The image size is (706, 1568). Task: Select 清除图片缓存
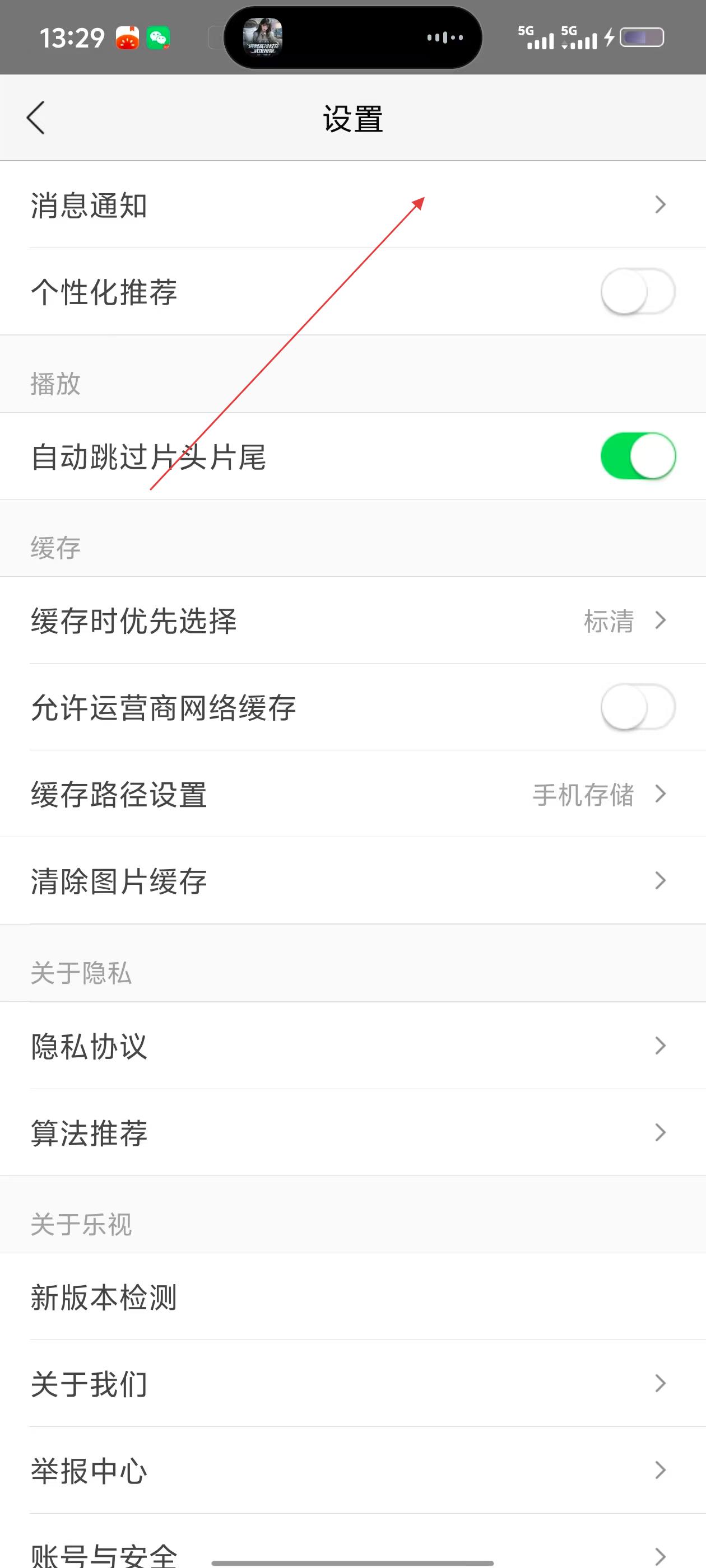(x=352, y=881)
